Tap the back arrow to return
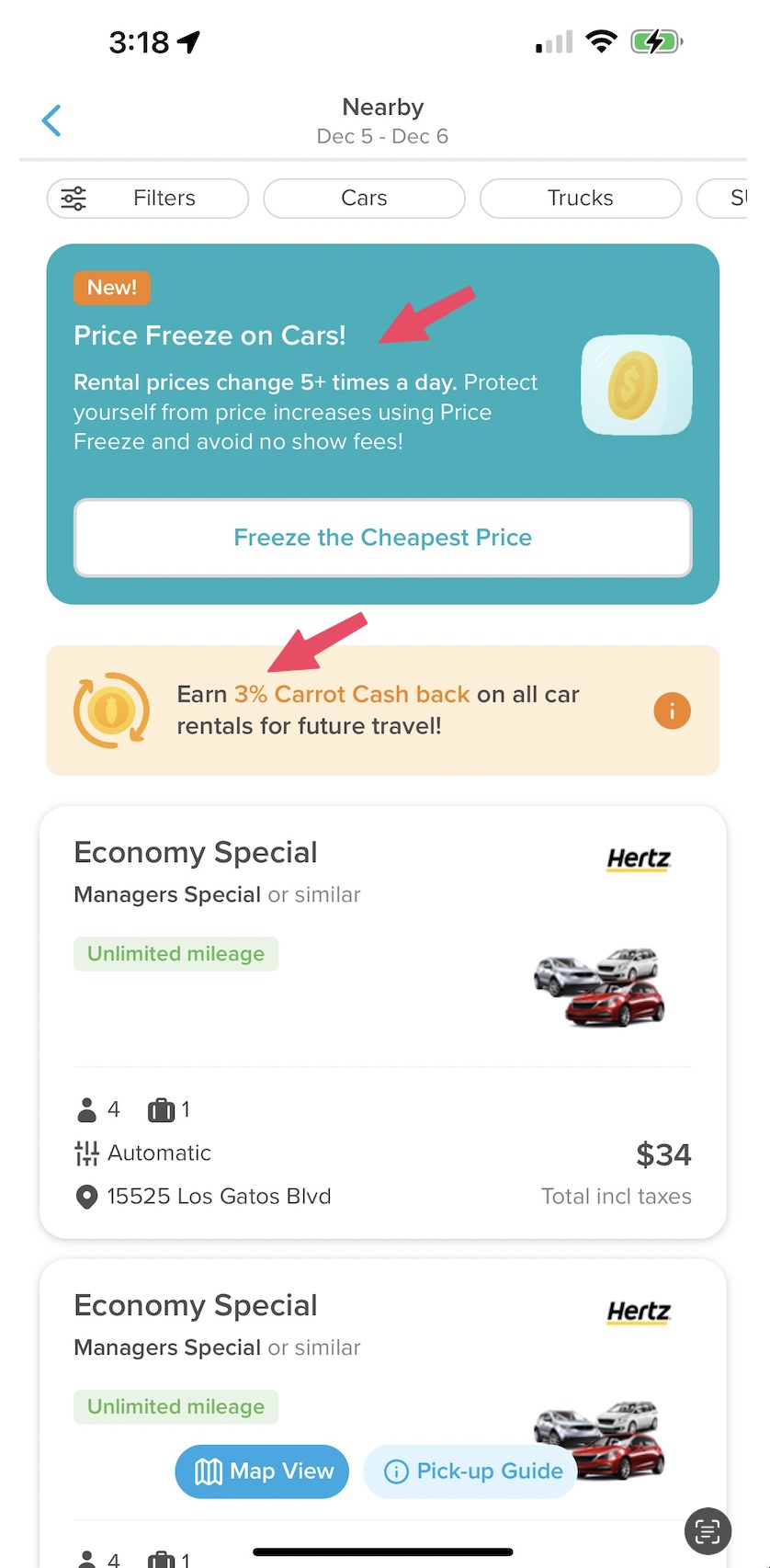 (51, 119)
